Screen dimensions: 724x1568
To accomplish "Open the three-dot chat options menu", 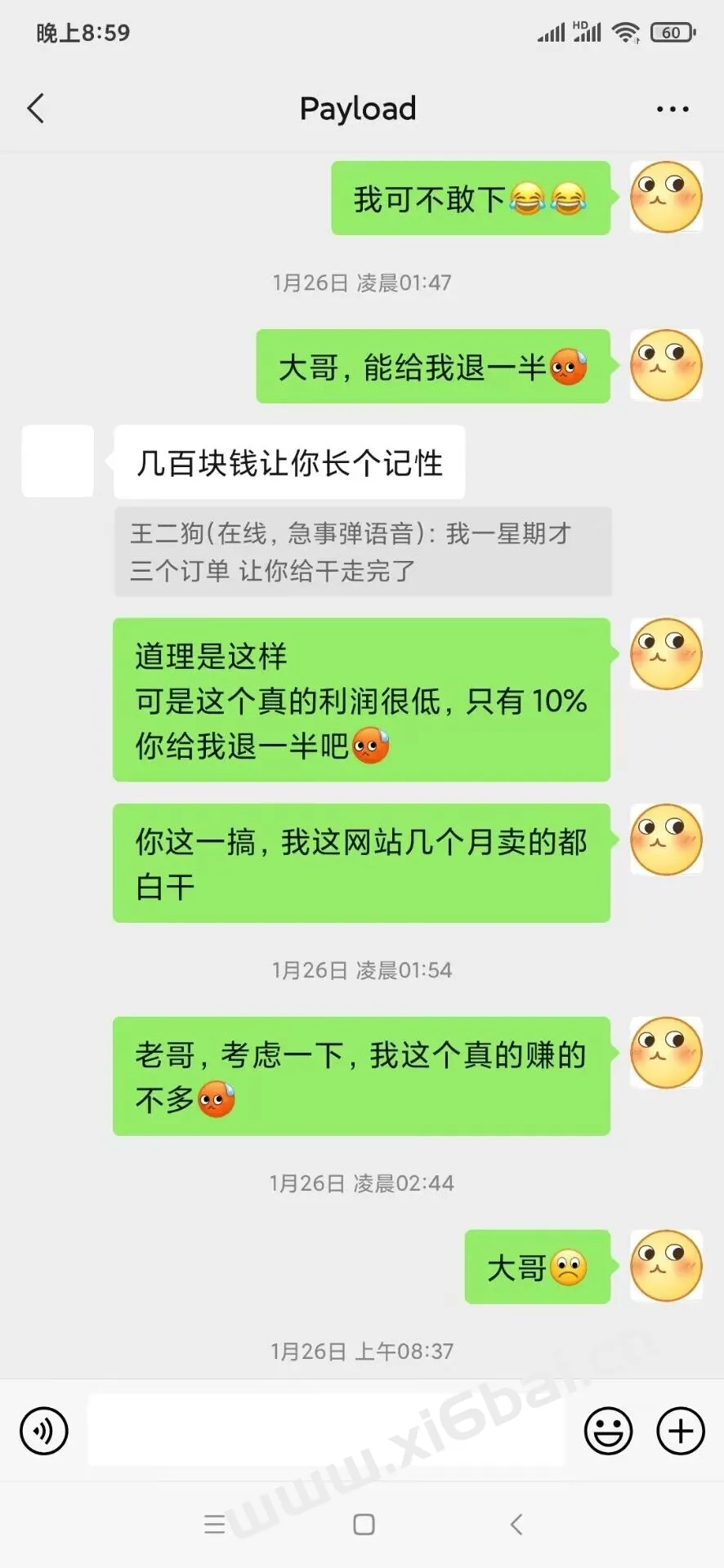I will (x=673, y=109).
